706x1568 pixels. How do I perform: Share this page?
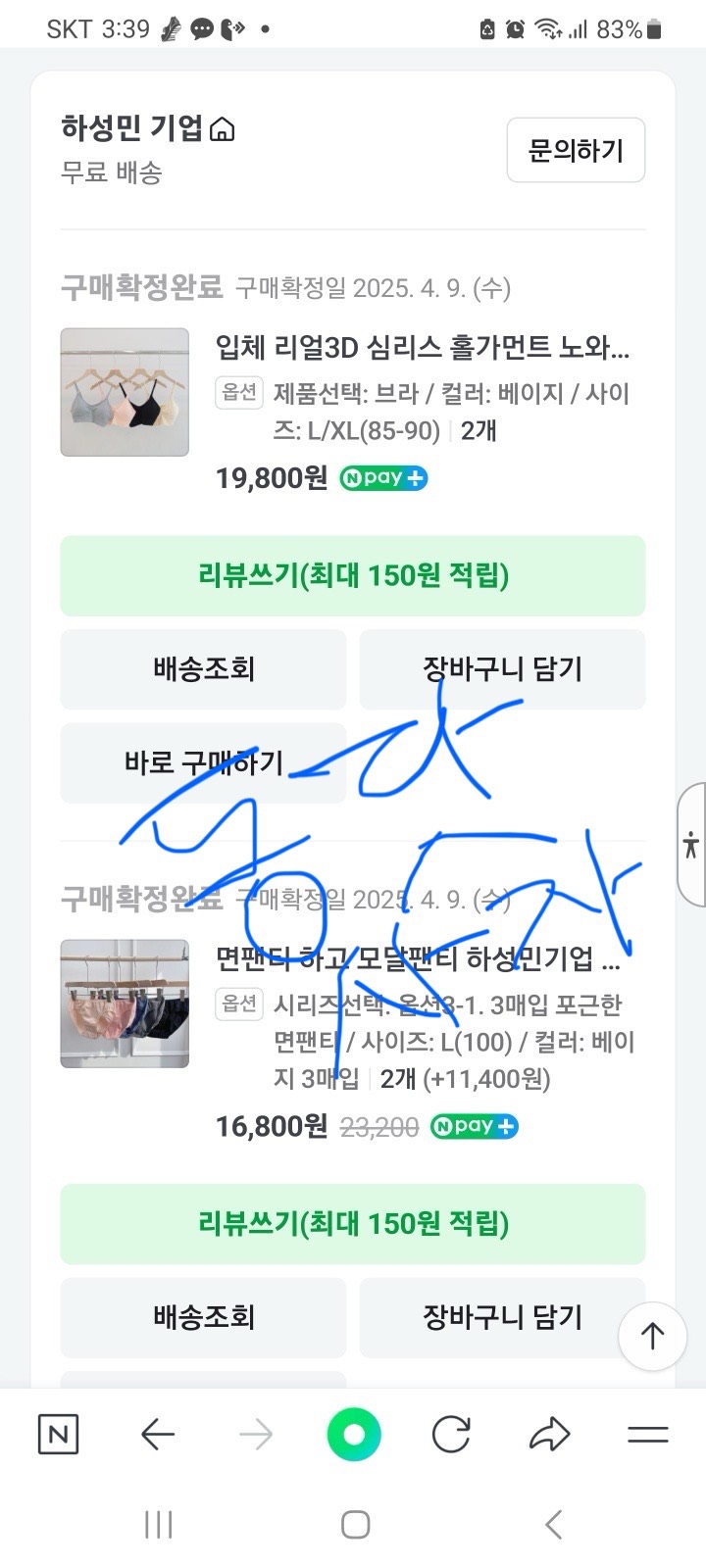point(549,1436)
